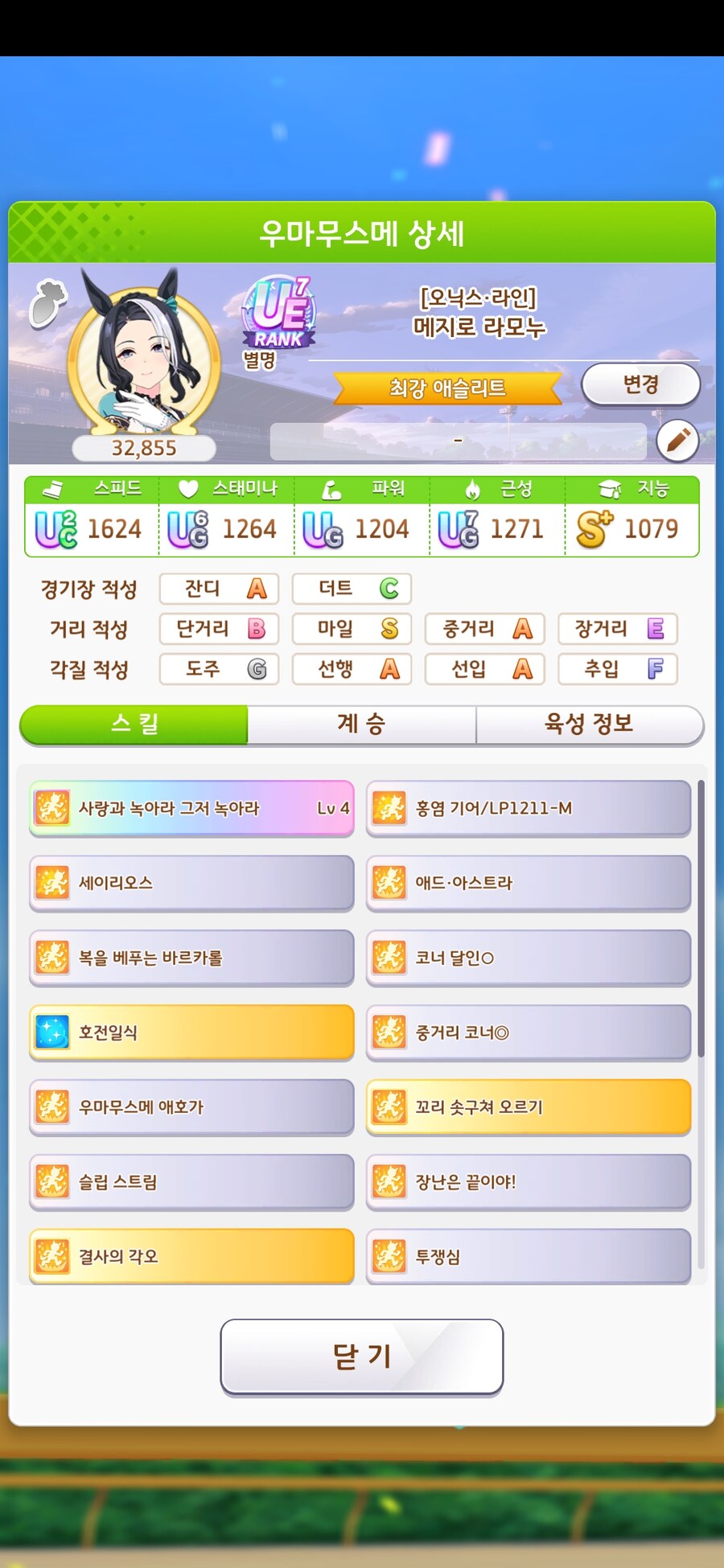Edit the memo with pencil icon
Screen dimensions: 724x1568
click(x=677, y=440)
